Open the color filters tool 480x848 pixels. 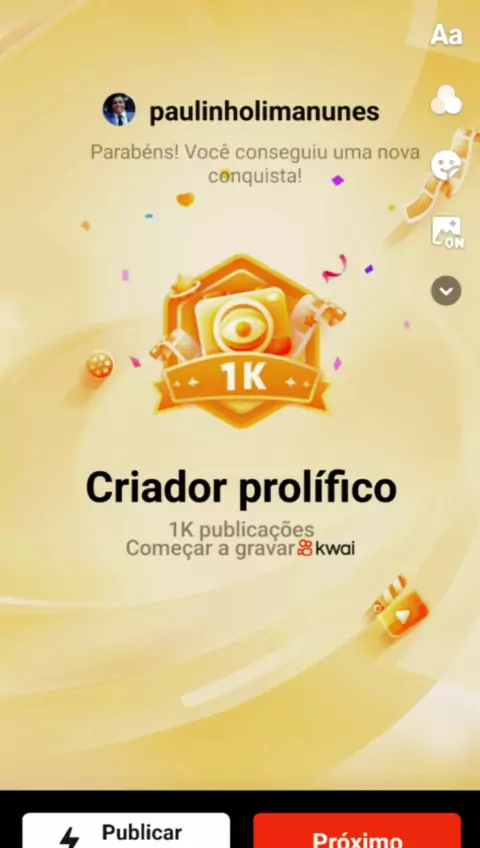[446, 100]
